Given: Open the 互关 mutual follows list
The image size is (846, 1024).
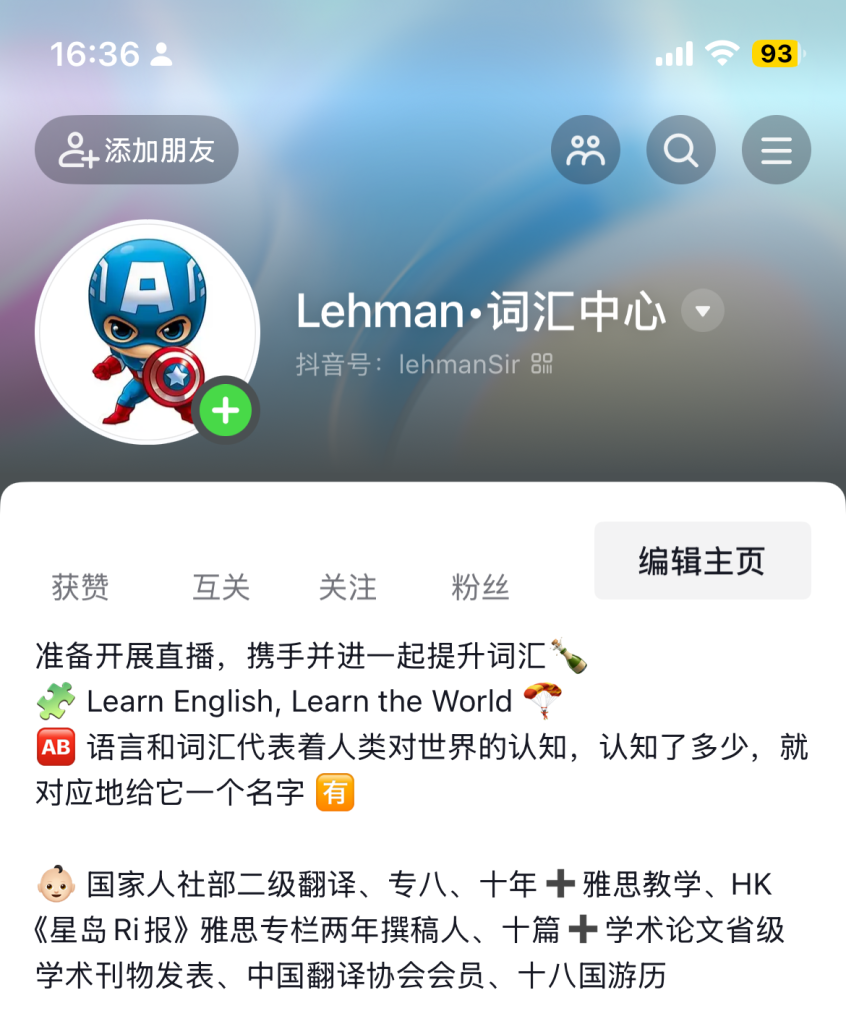Looking at the screenshot, I should [x=221, y=587].
